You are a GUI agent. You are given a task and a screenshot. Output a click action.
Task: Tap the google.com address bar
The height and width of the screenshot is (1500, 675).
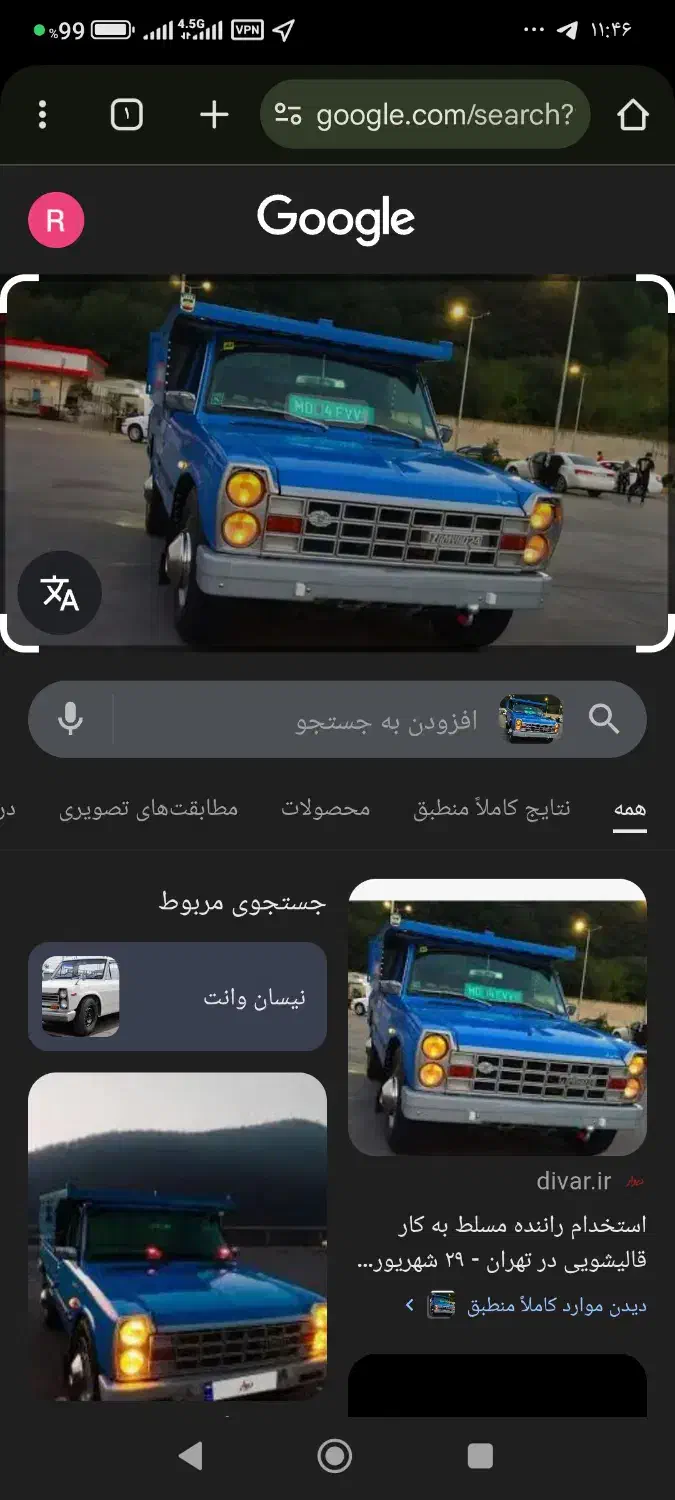click(x=430, y=115)
